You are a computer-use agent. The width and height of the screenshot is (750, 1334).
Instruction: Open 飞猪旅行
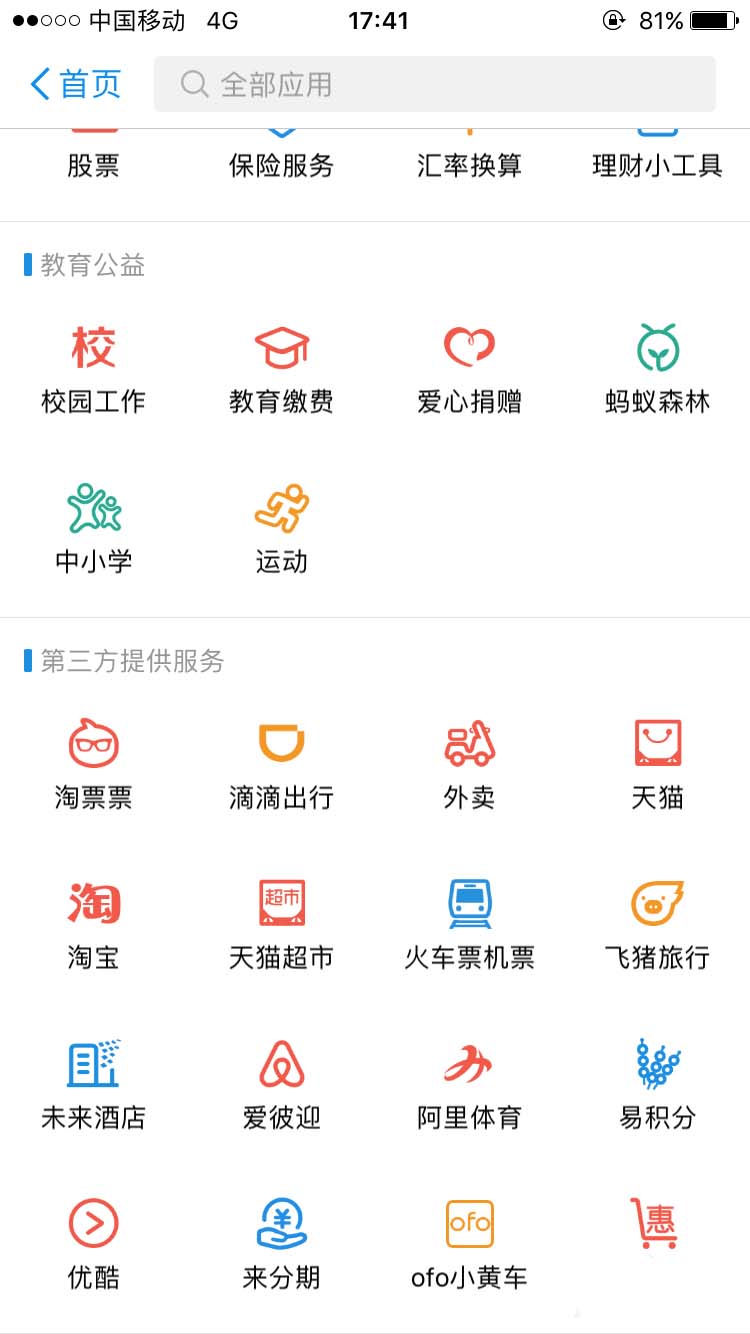[657, 924]
